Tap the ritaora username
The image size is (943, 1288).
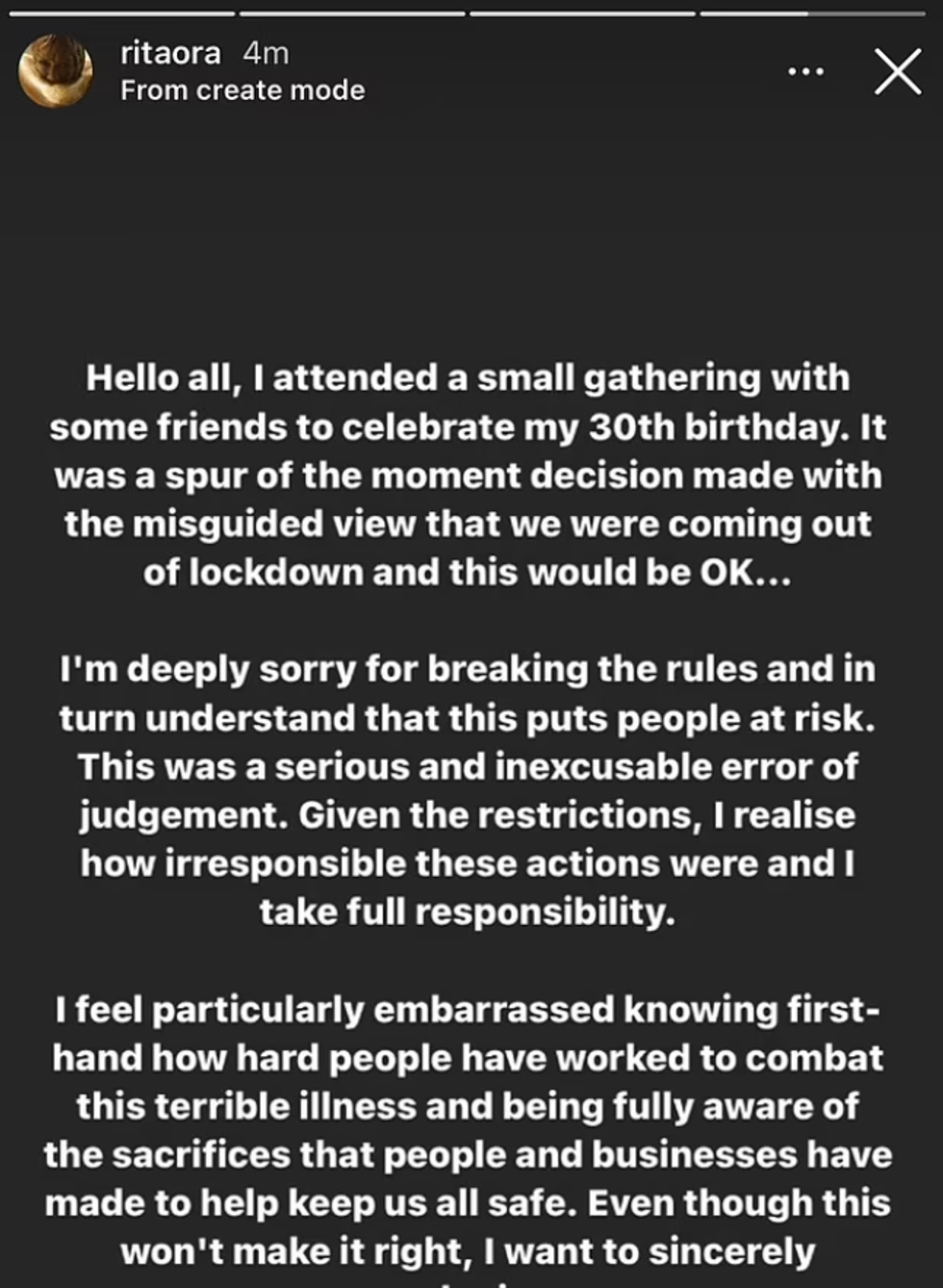click(170, 53)
